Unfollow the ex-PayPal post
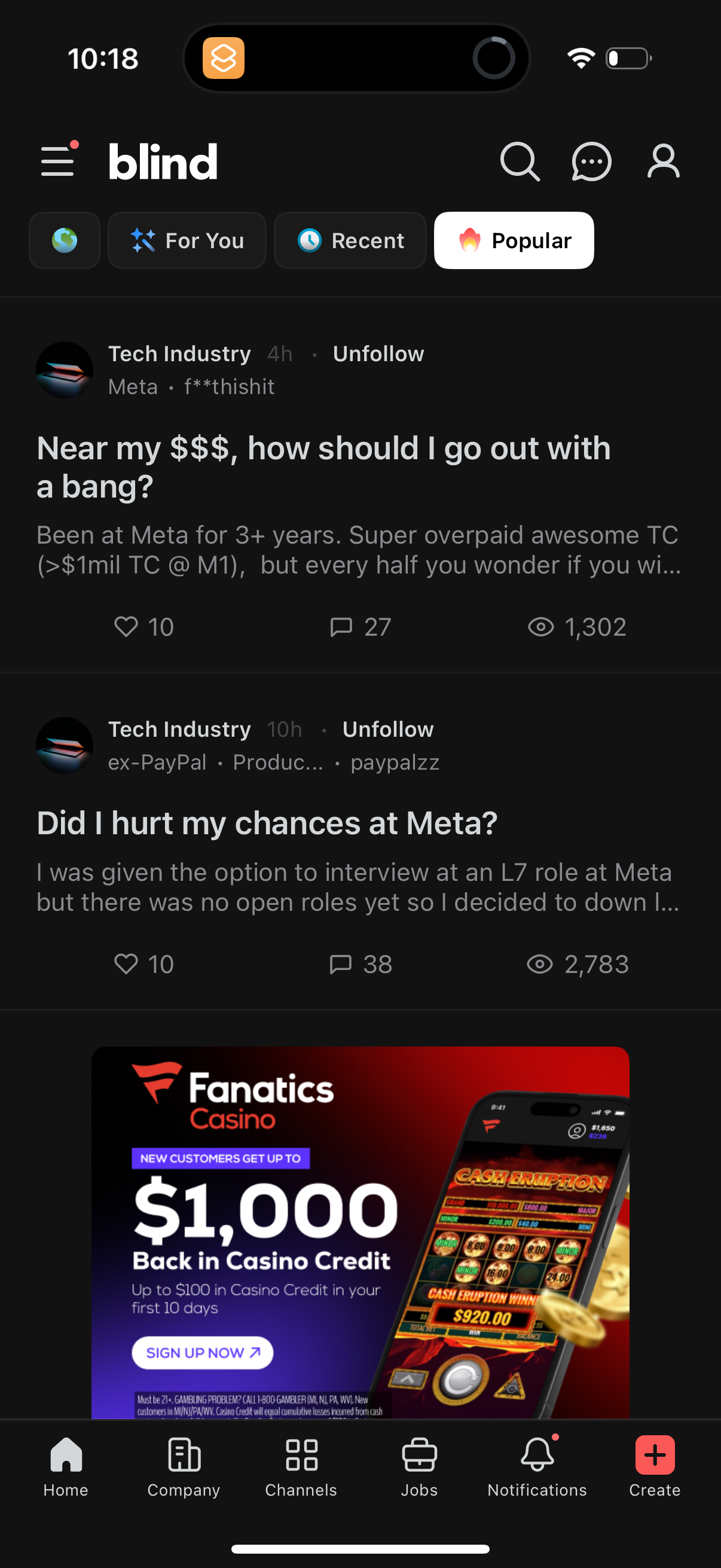This screenshot has height=1568, width=721. pos(387,728)
